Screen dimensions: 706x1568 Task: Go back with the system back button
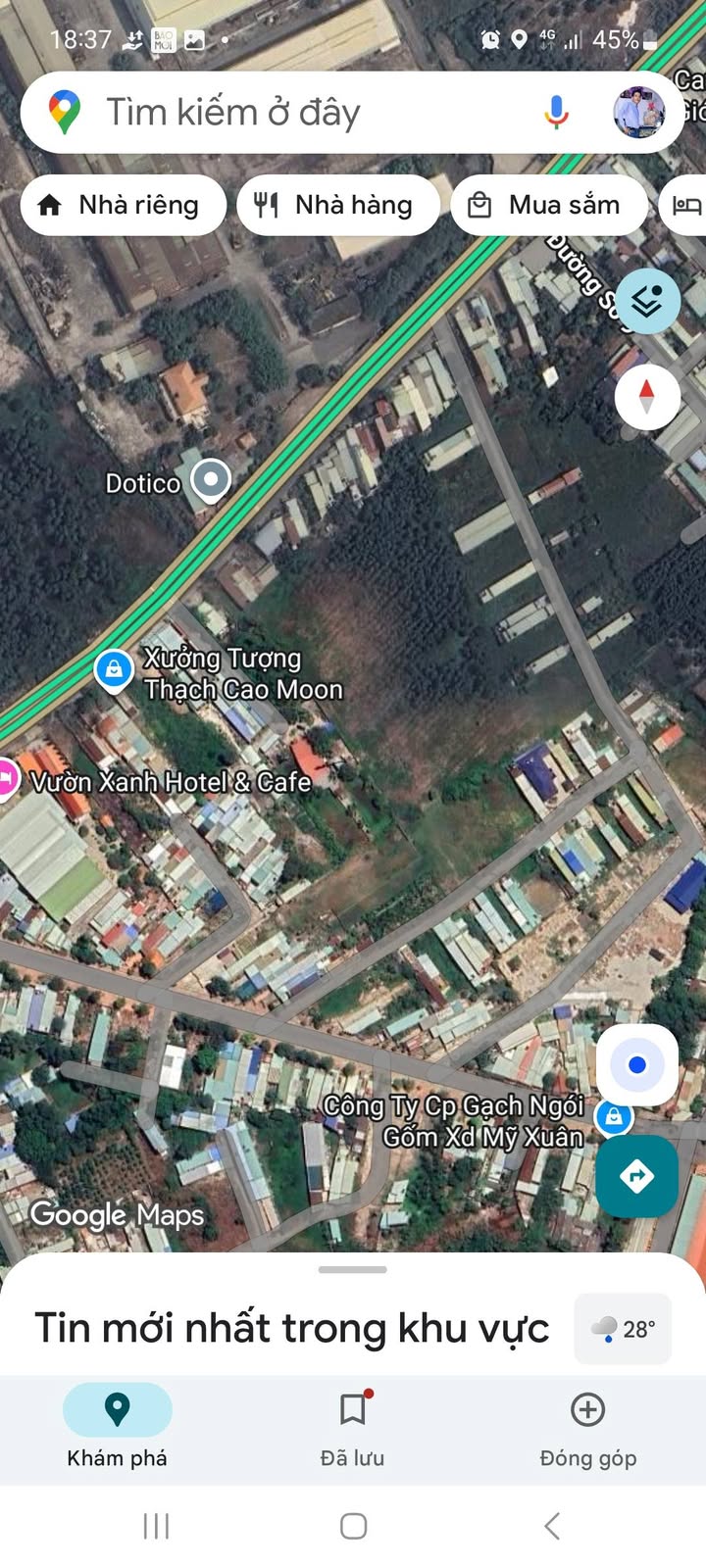(552, 1525)
